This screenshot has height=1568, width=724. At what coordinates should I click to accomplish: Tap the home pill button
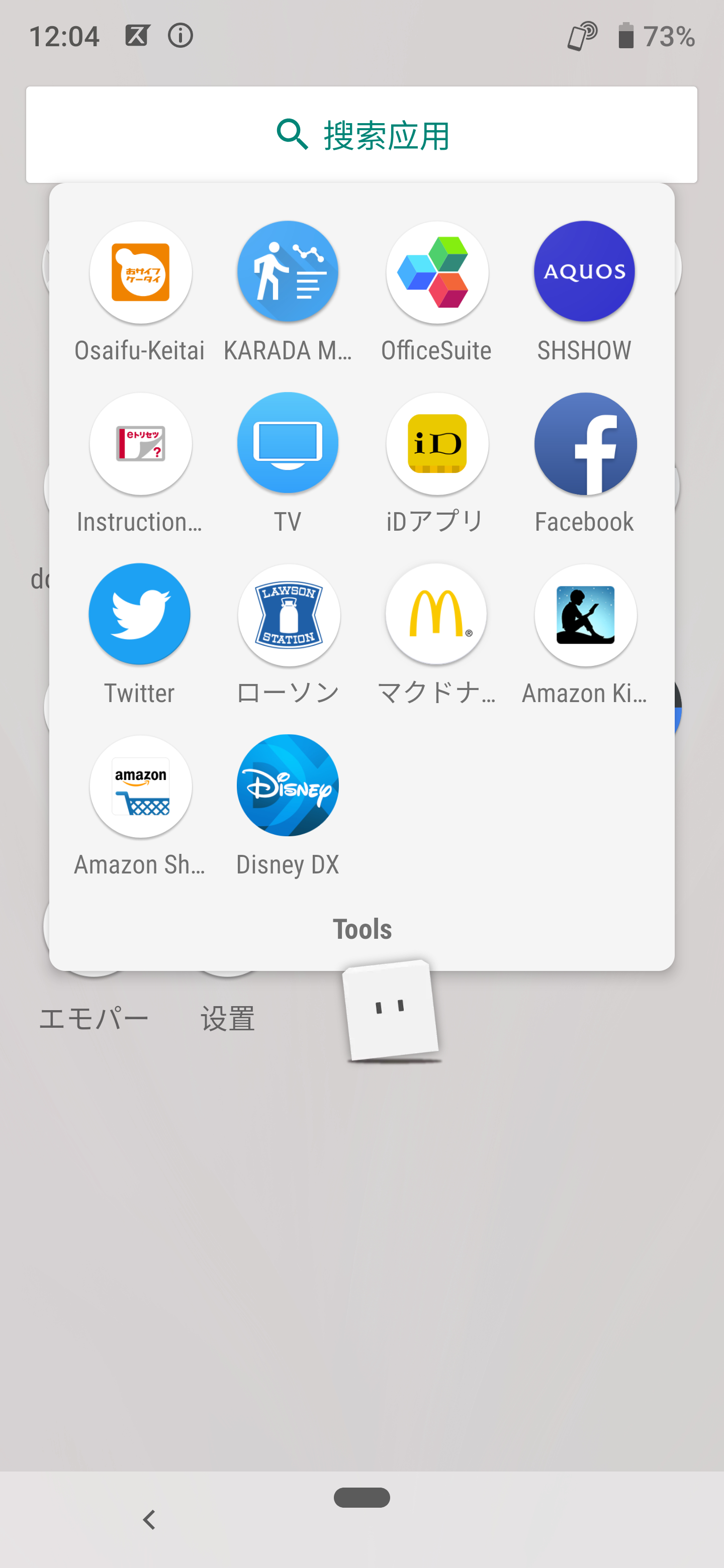[361, 1498]
